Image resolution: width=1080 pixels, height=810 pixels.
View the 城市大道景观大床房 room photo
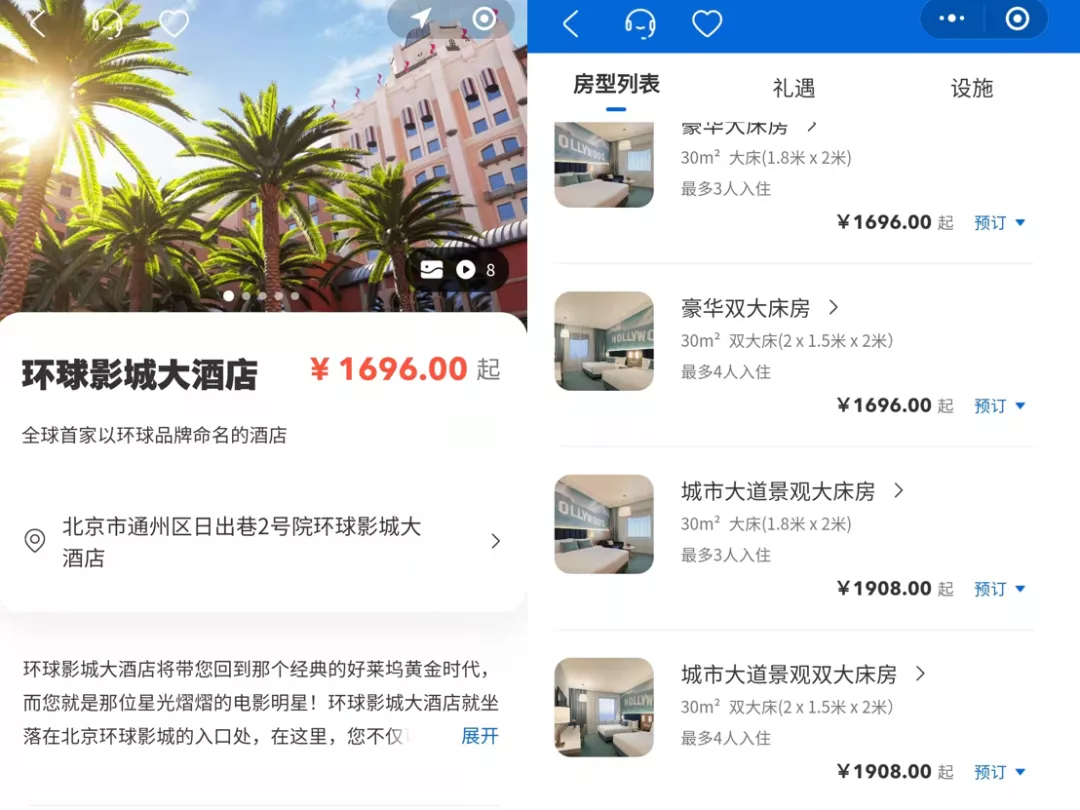[604, 524]
